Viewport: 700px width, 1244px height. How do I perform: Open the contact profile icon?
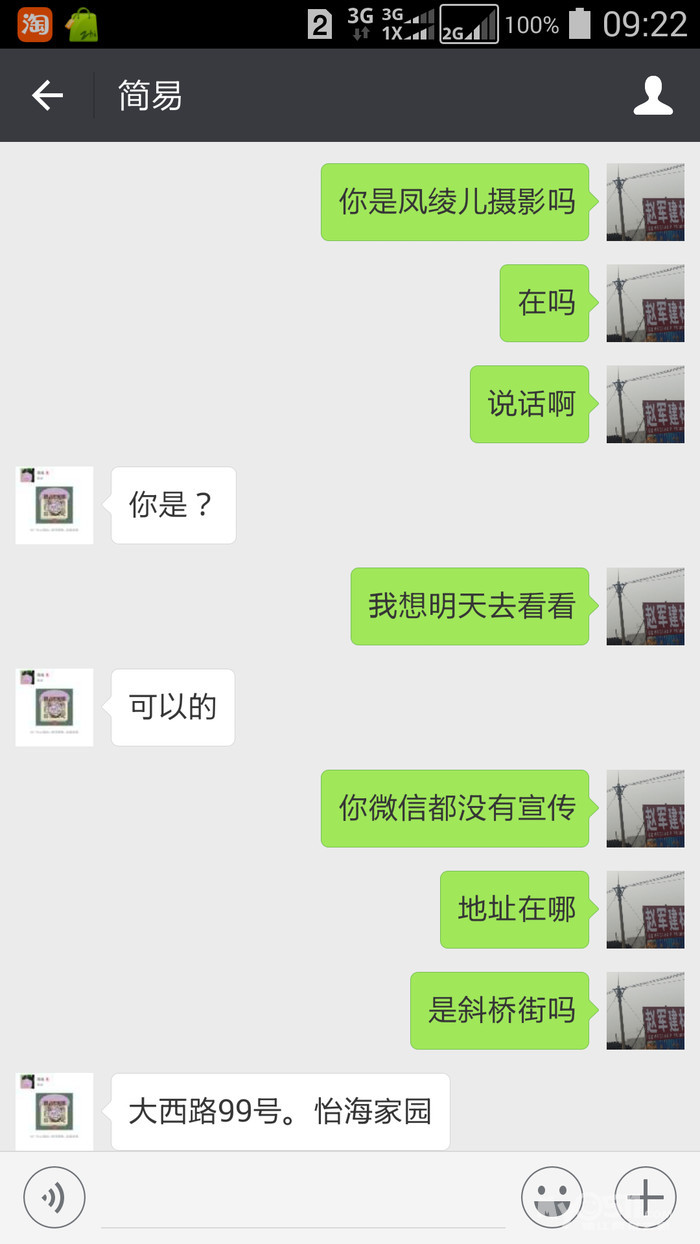[653, 96]
